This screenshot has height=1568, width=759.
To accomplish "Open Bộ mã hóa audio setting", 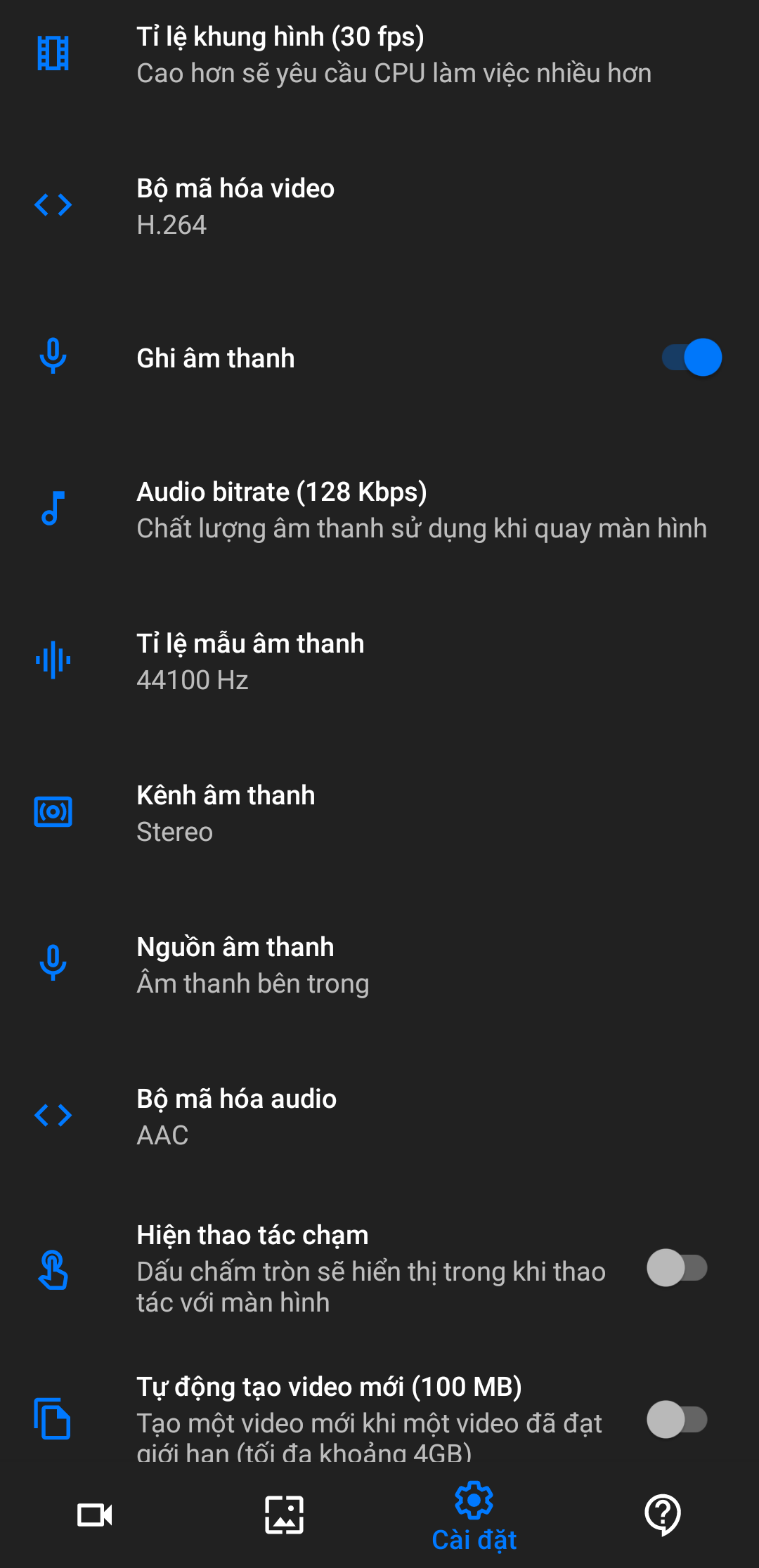I will tap(379, 1117).
